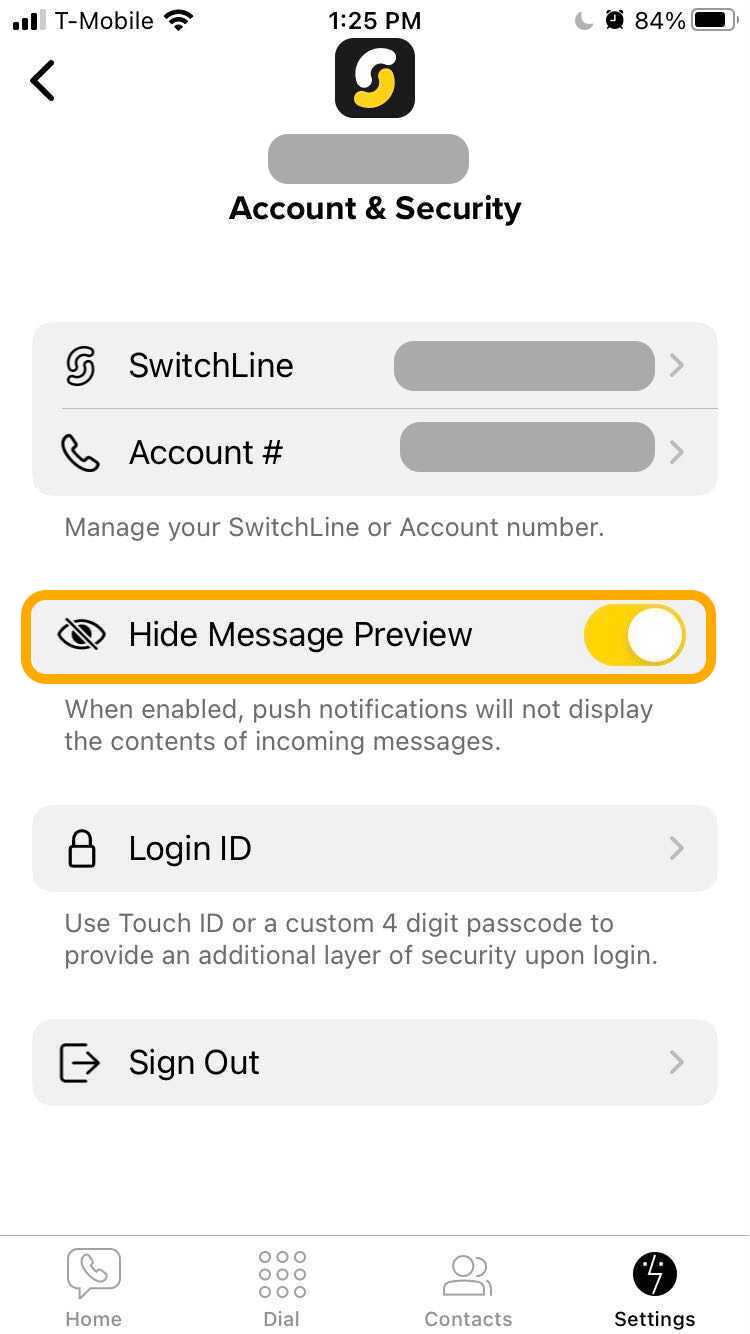Select the Settings tab
750x1334 pixels.
655,1288
